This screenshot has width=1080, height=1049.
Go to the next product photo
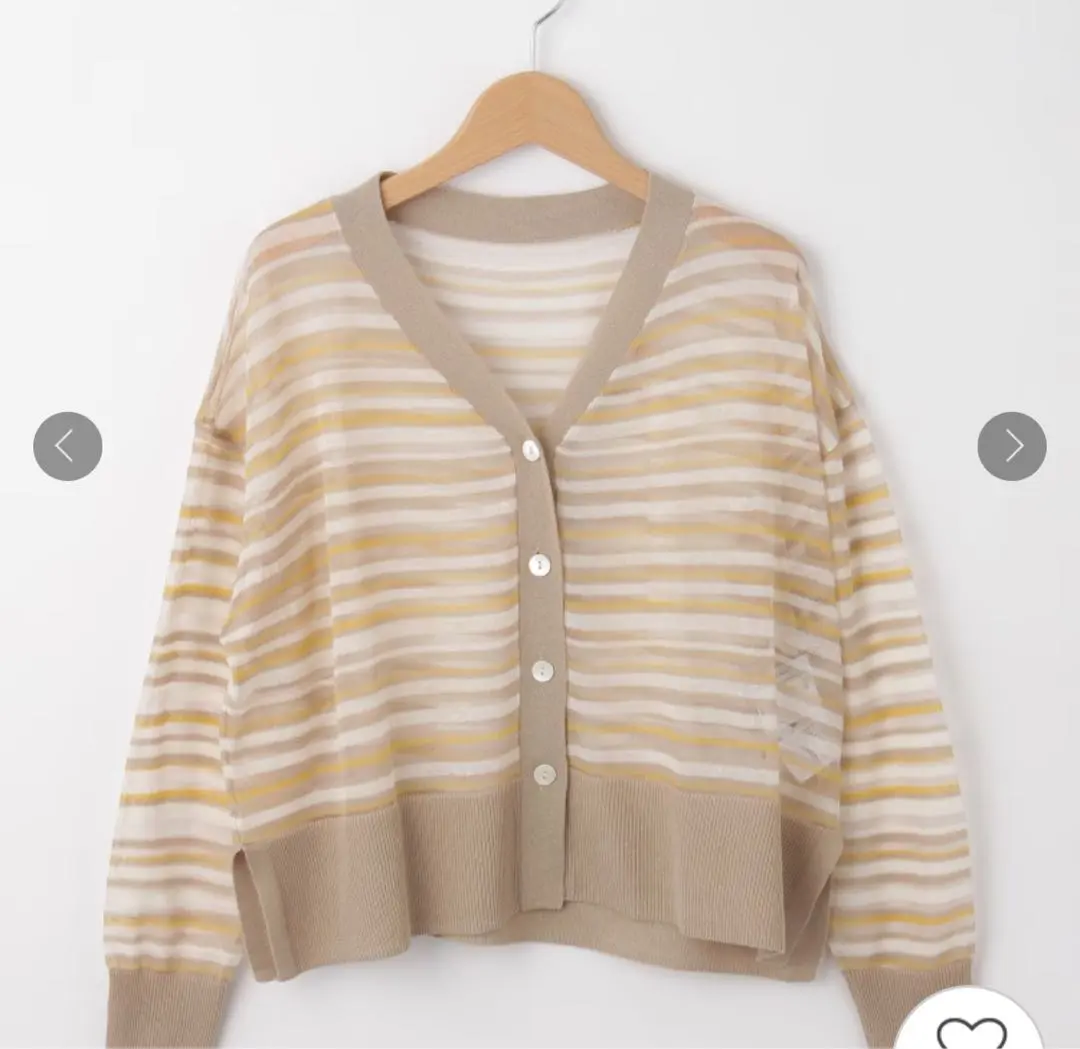click(1011, 446)
